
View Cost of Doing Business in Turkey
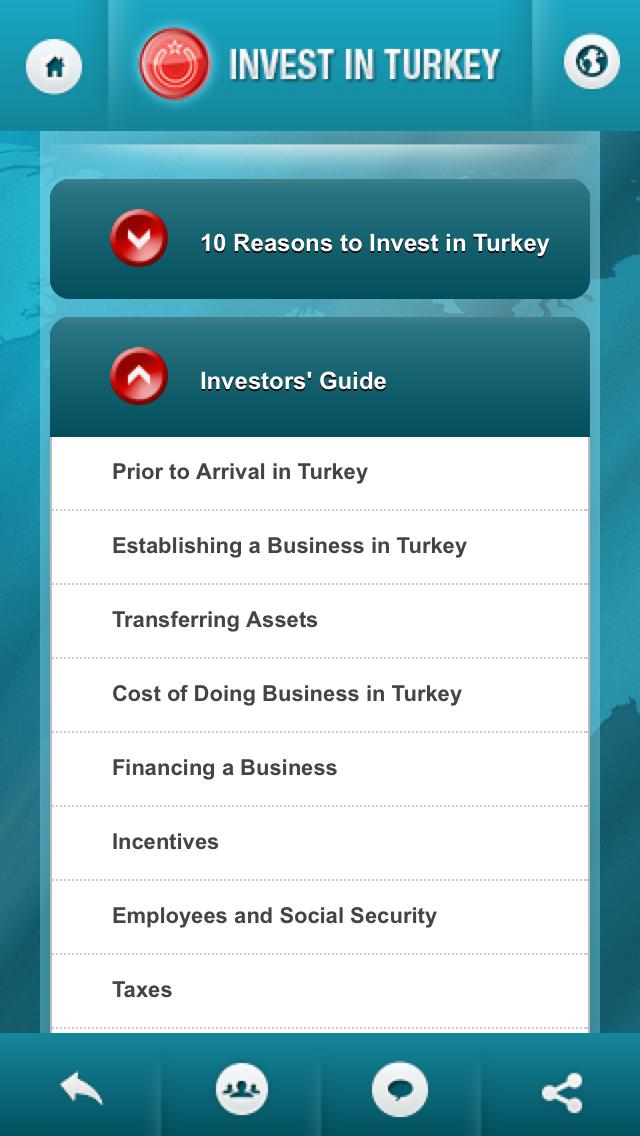[x=320, y=694]
